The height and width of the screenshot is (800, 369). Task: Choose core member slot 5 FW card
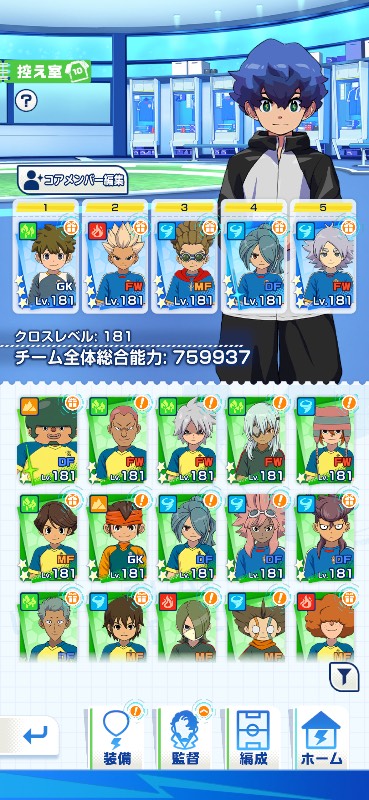coord(323,256)
